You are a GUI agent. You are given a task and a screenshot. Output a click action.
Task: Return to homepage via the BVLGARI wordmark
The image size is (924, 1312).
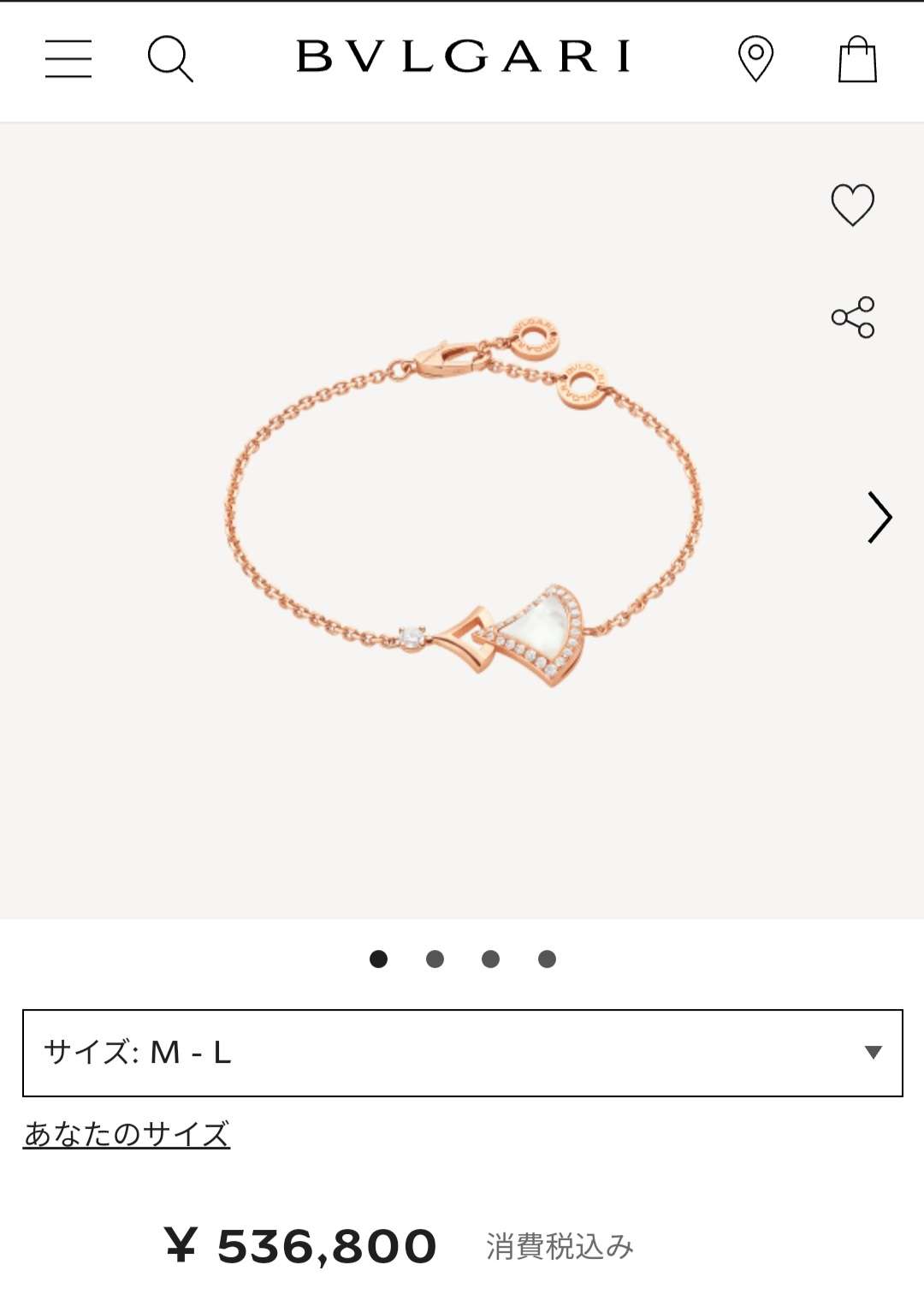462,56
